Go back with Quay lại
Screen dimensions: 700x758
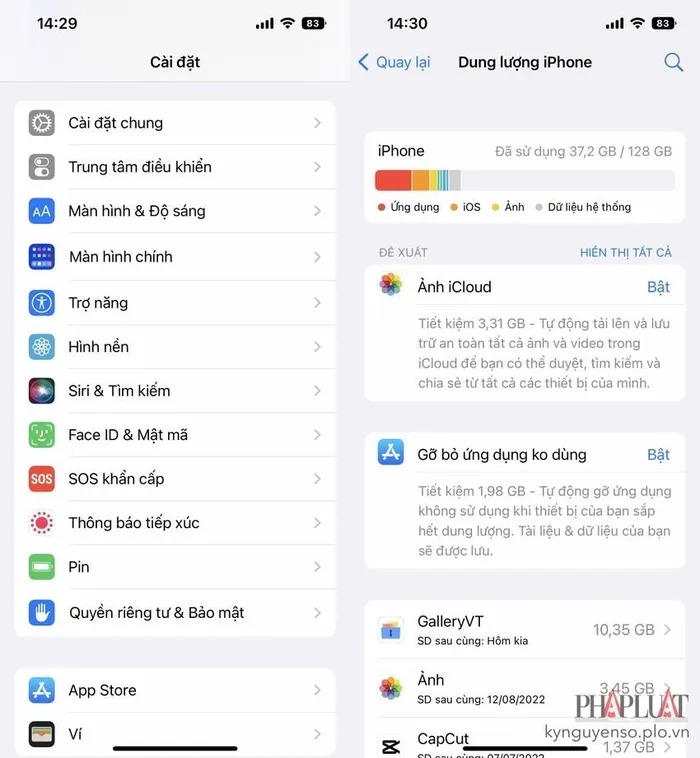click(x=394, y=62)
